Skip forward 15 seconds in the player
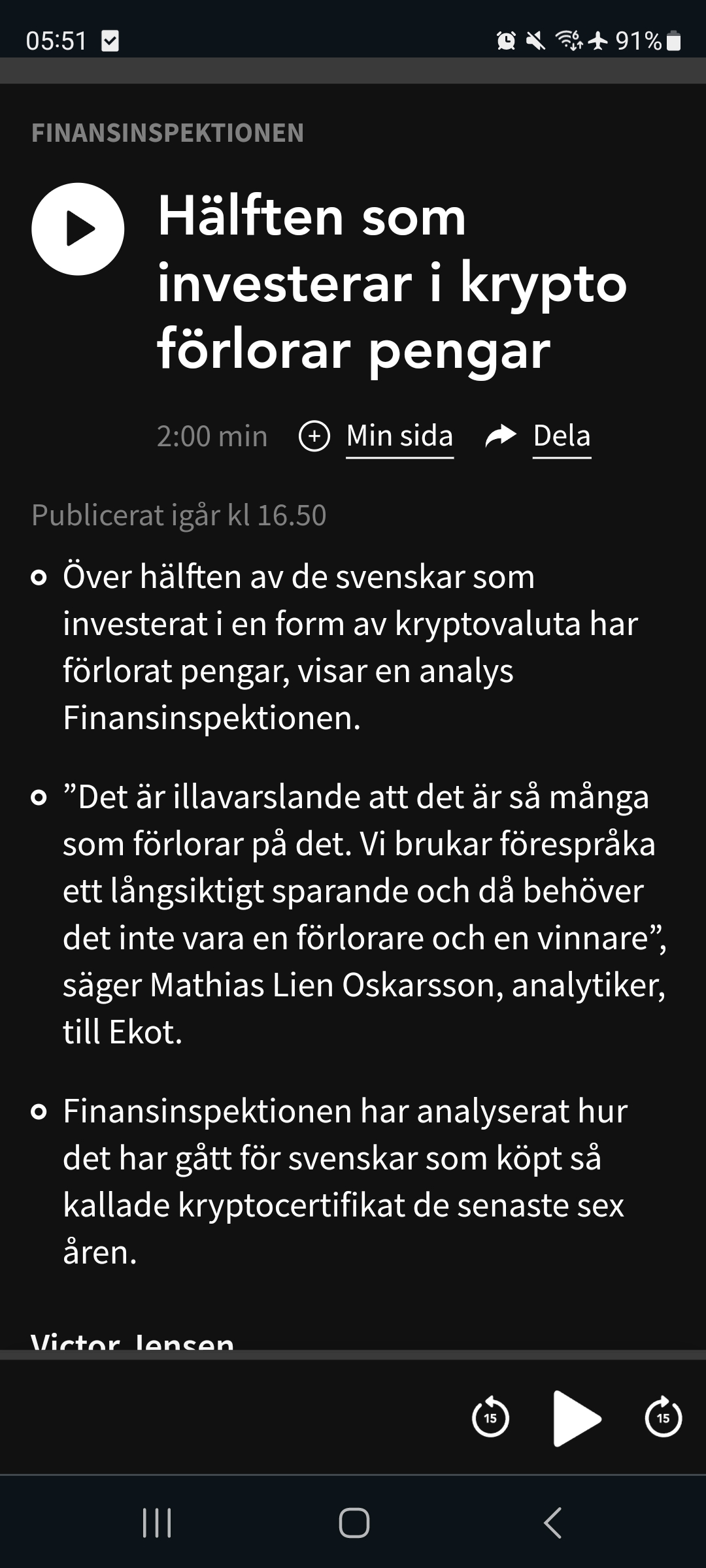Image resolution: width=706 pixels, height=1568 pixels. click(x=663, y=1418)
